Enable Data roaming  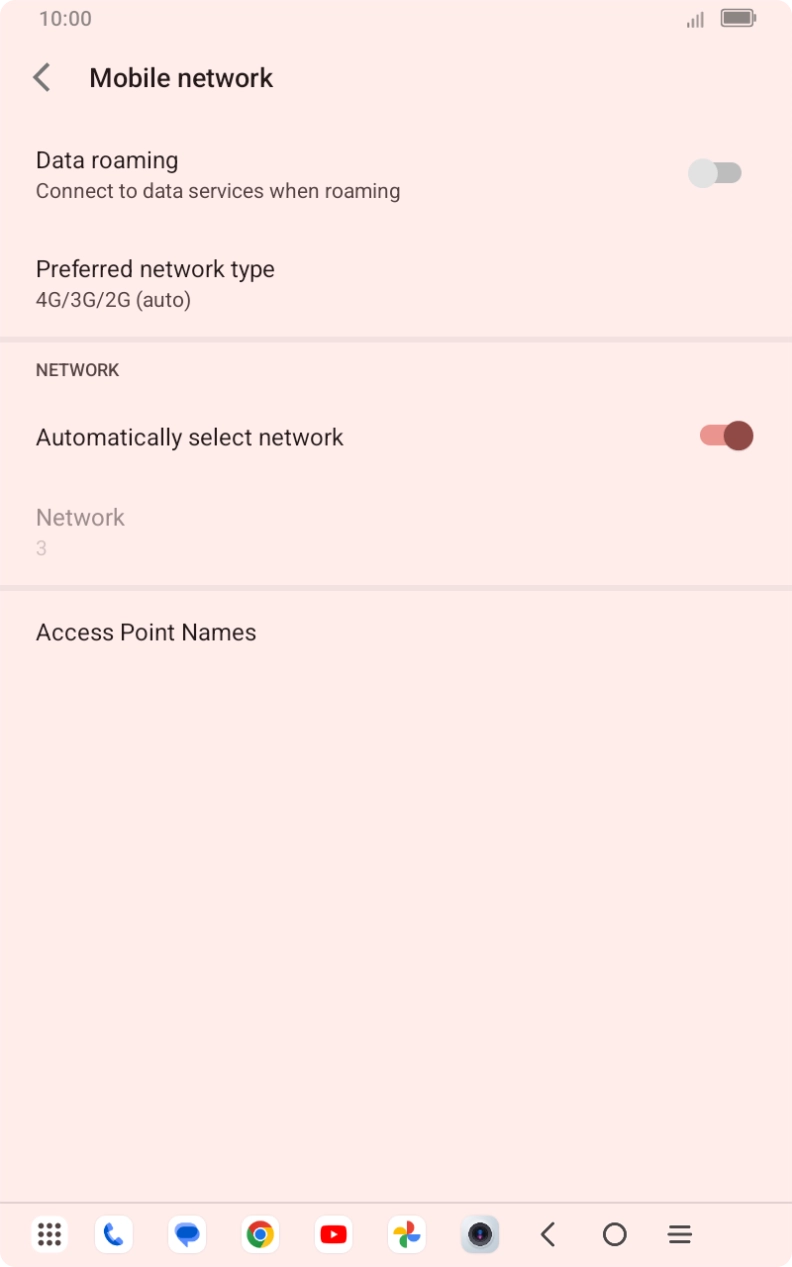[x=715, y=173]
